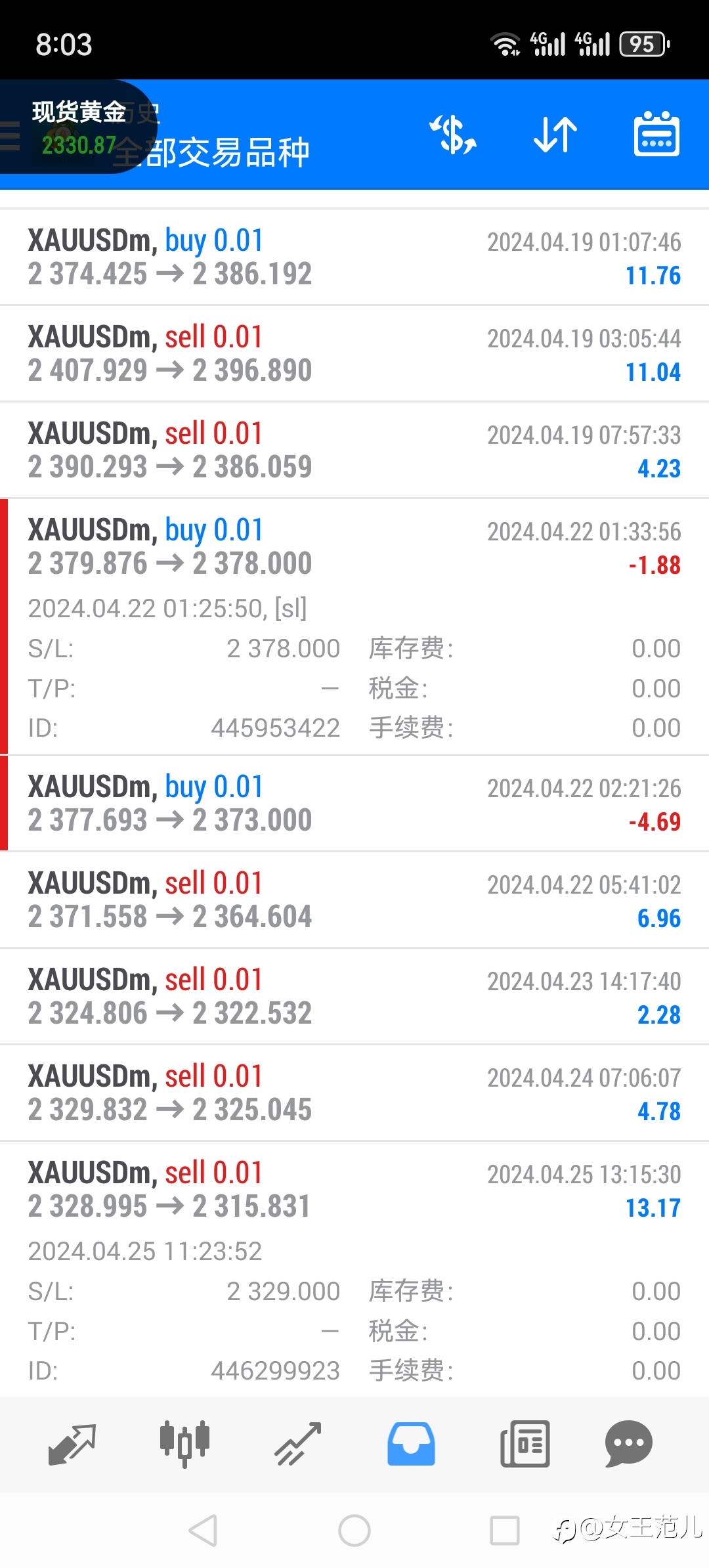Screen dimensions: 709x1568
Task: Open the sort arrows option
Action: [x=555, y=135]
